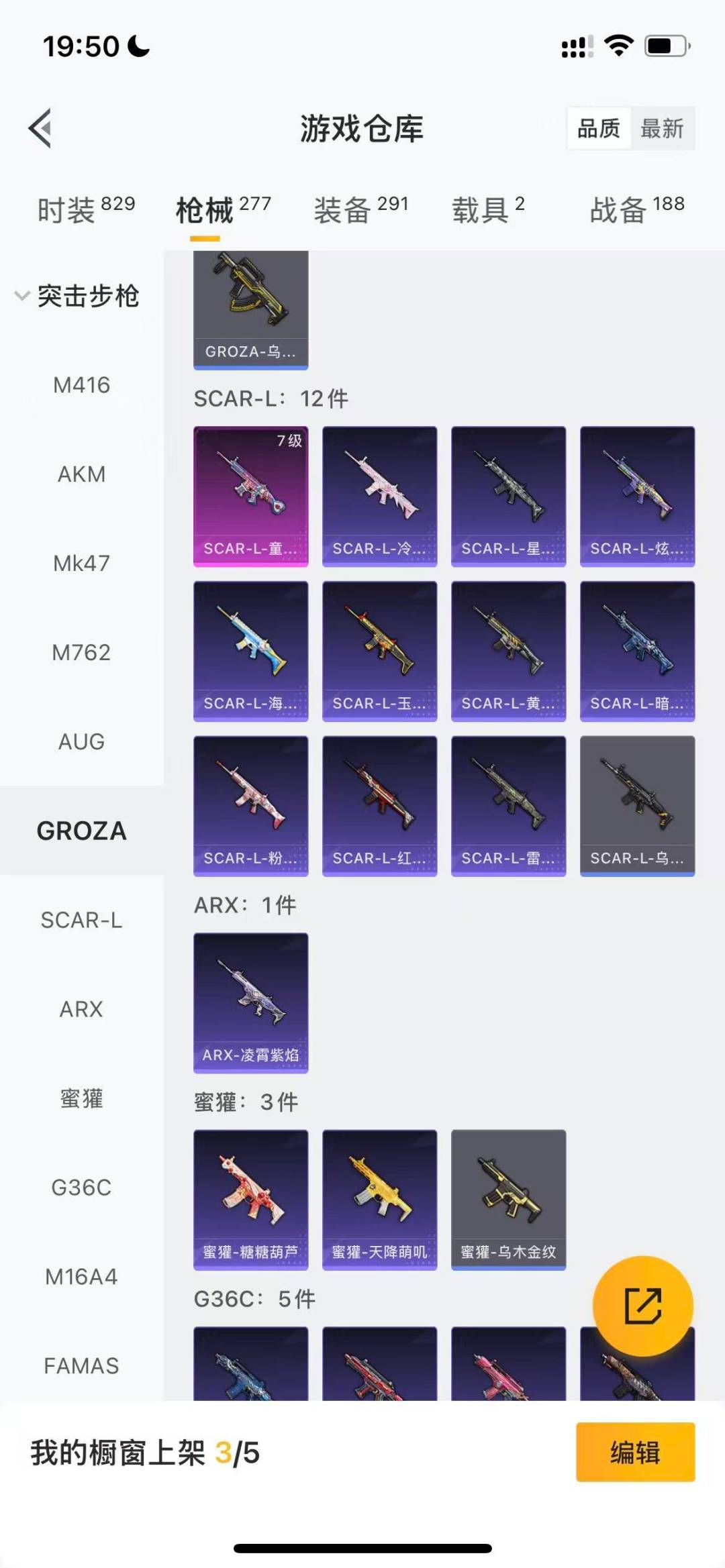Open the 蜜獾-天降萌叽 skin
The image size is (725, 1568).
point(379,1199)
